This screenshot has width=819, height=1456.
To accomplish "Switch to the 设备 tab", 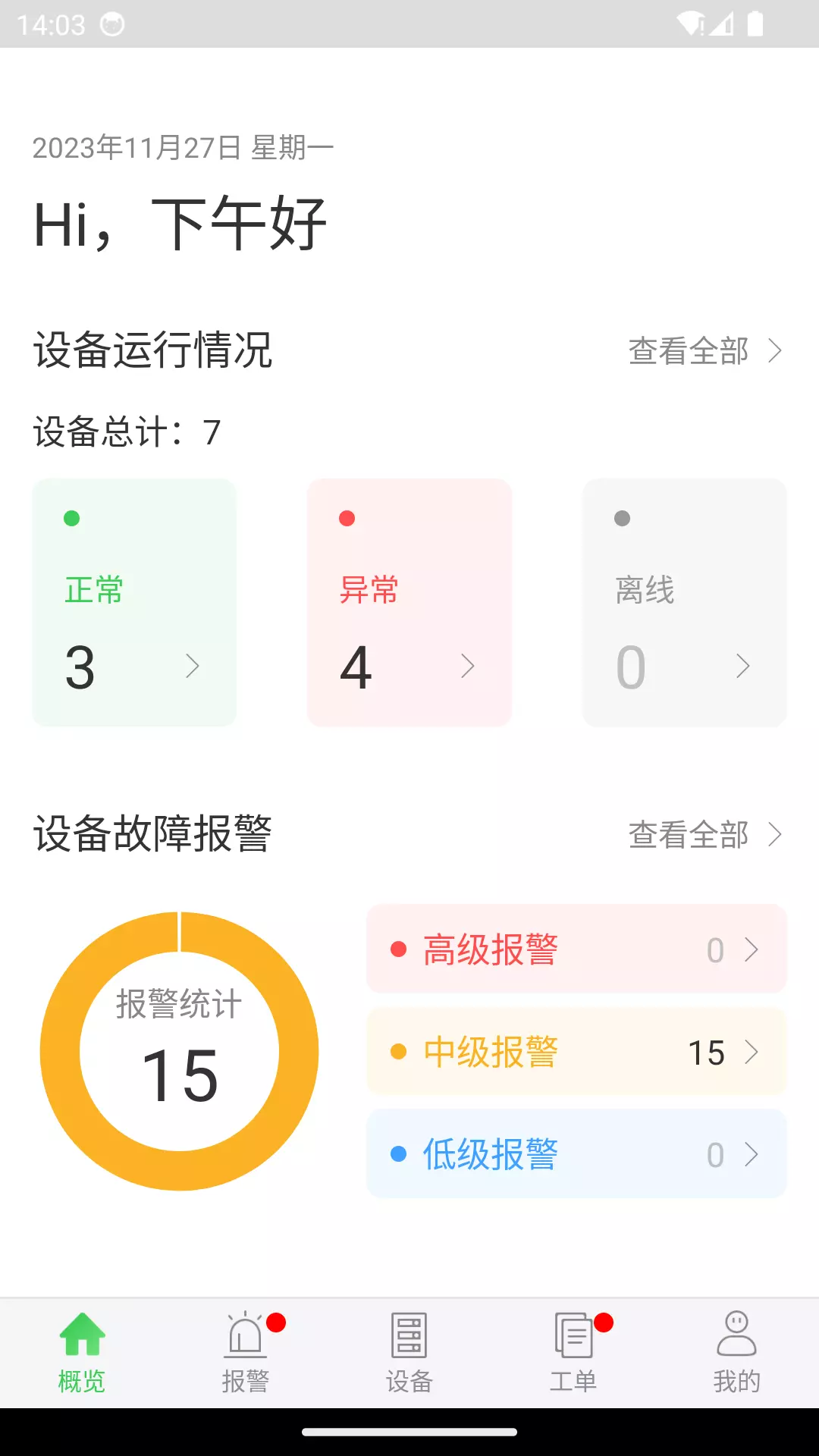I will coord(409,1353).
